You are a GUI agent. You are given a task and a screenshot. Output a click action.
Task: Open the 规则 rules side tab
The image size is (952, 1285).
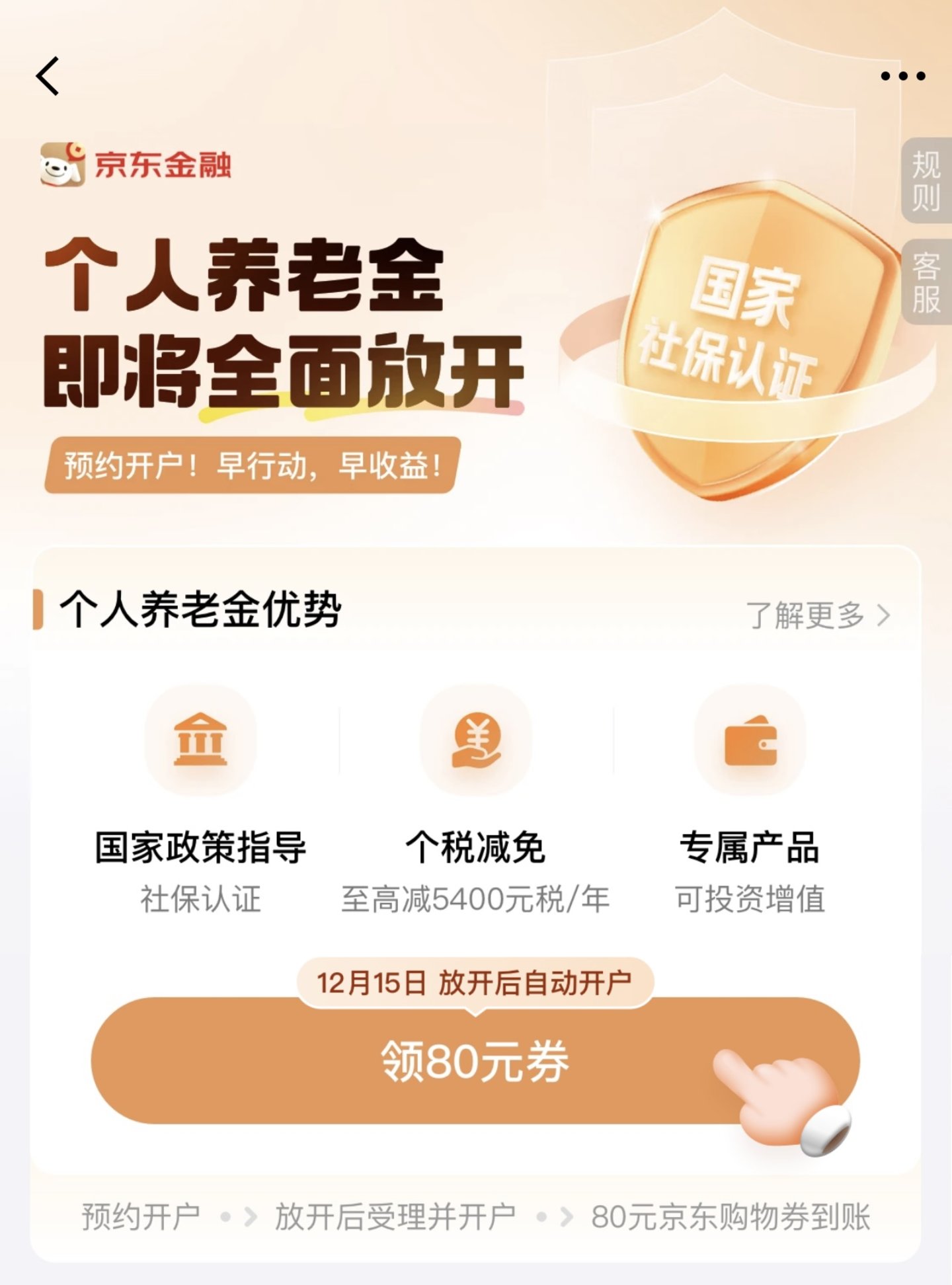coord(926,180)
